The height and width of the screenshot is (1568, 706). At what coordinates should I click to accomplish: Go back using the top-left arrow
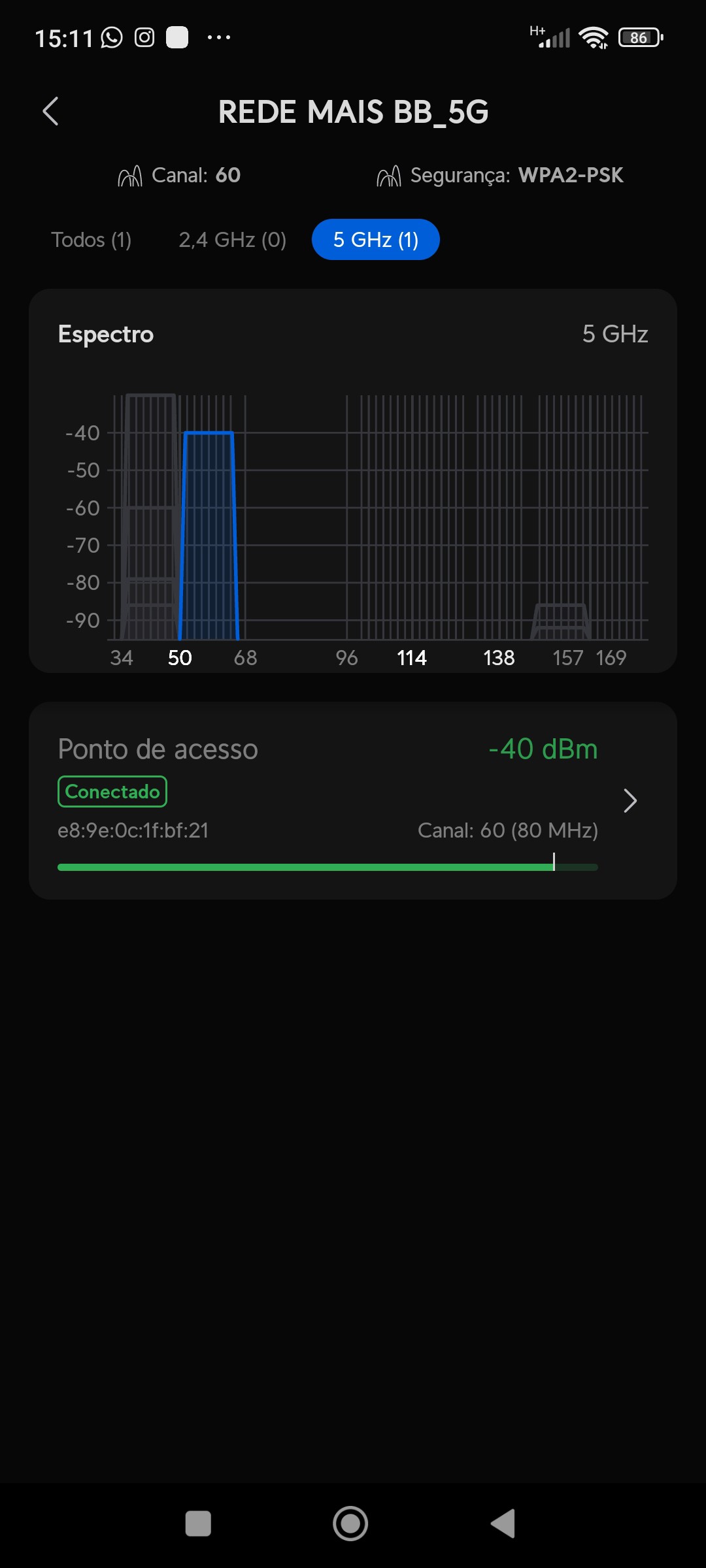51,111
